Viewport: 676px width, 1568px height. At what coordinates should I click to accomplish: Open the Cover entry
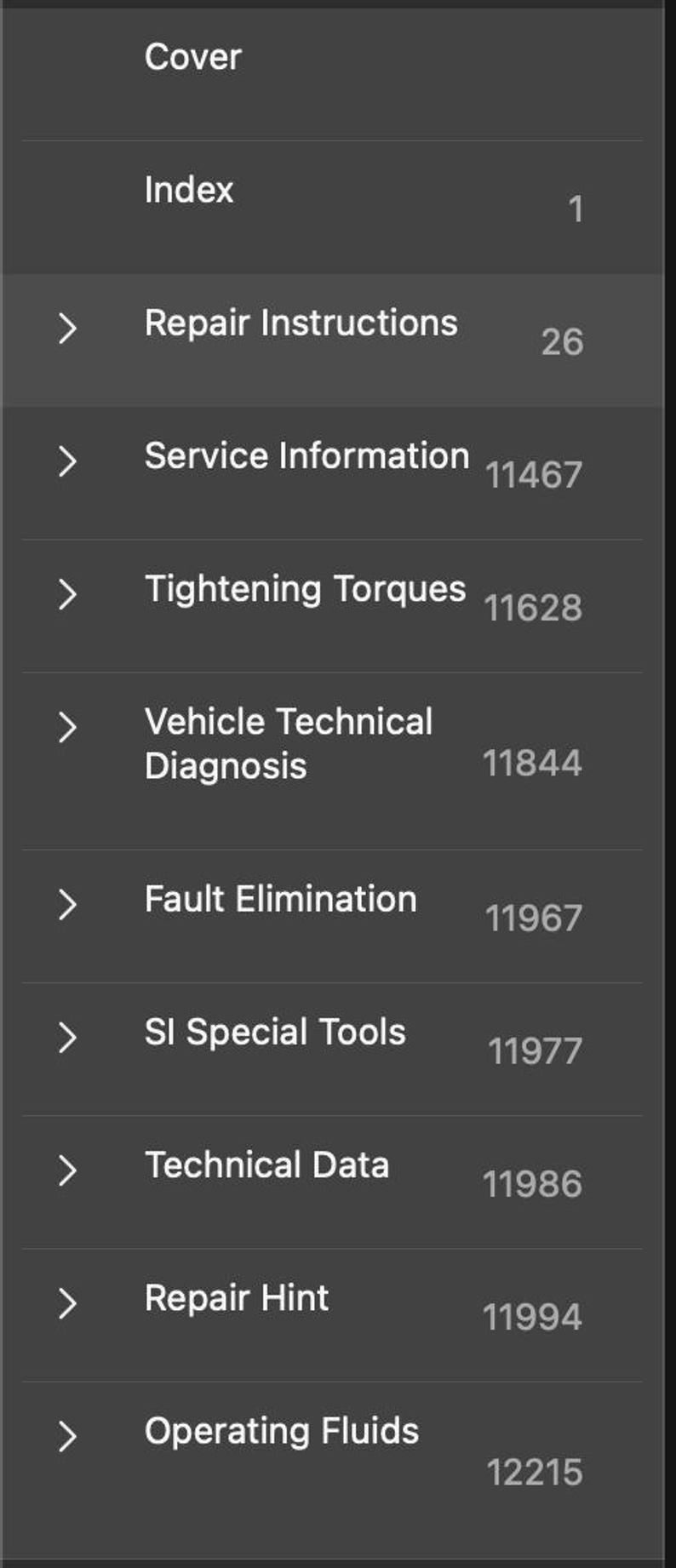click(x=193, y=58)
